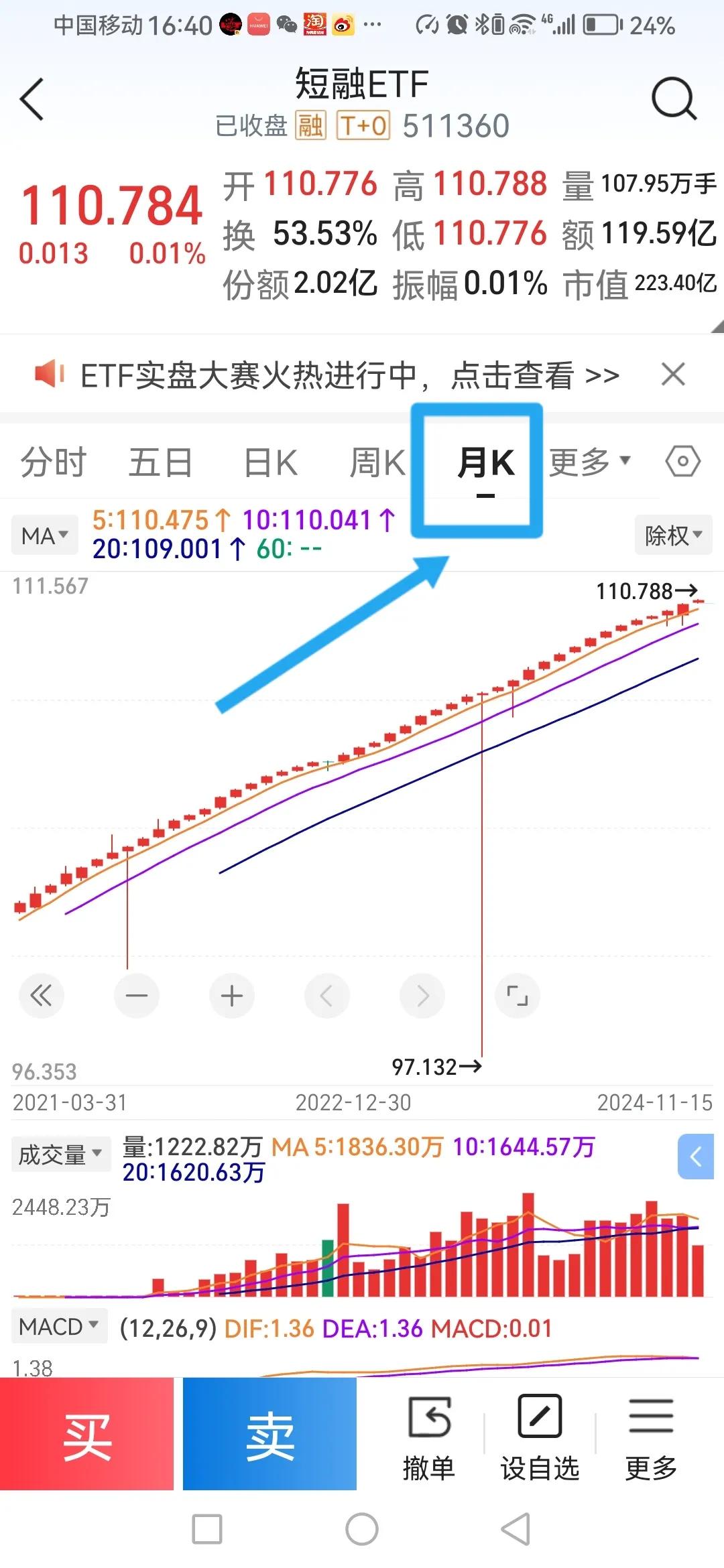
Task: Open the ETF contest banner link
Action: pyautogui.click(x=349, y=375)
